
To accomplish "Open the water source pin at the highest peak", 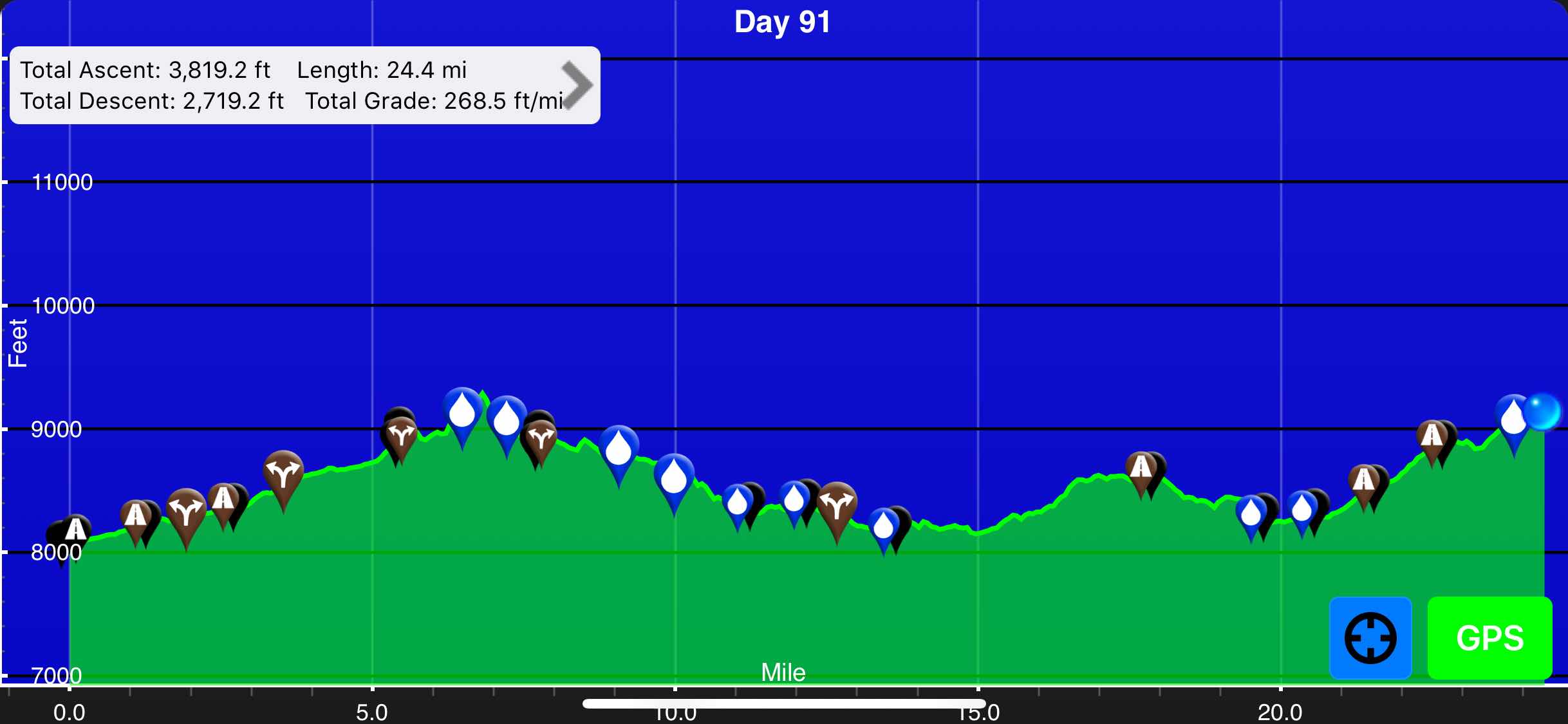I will 462,410.
